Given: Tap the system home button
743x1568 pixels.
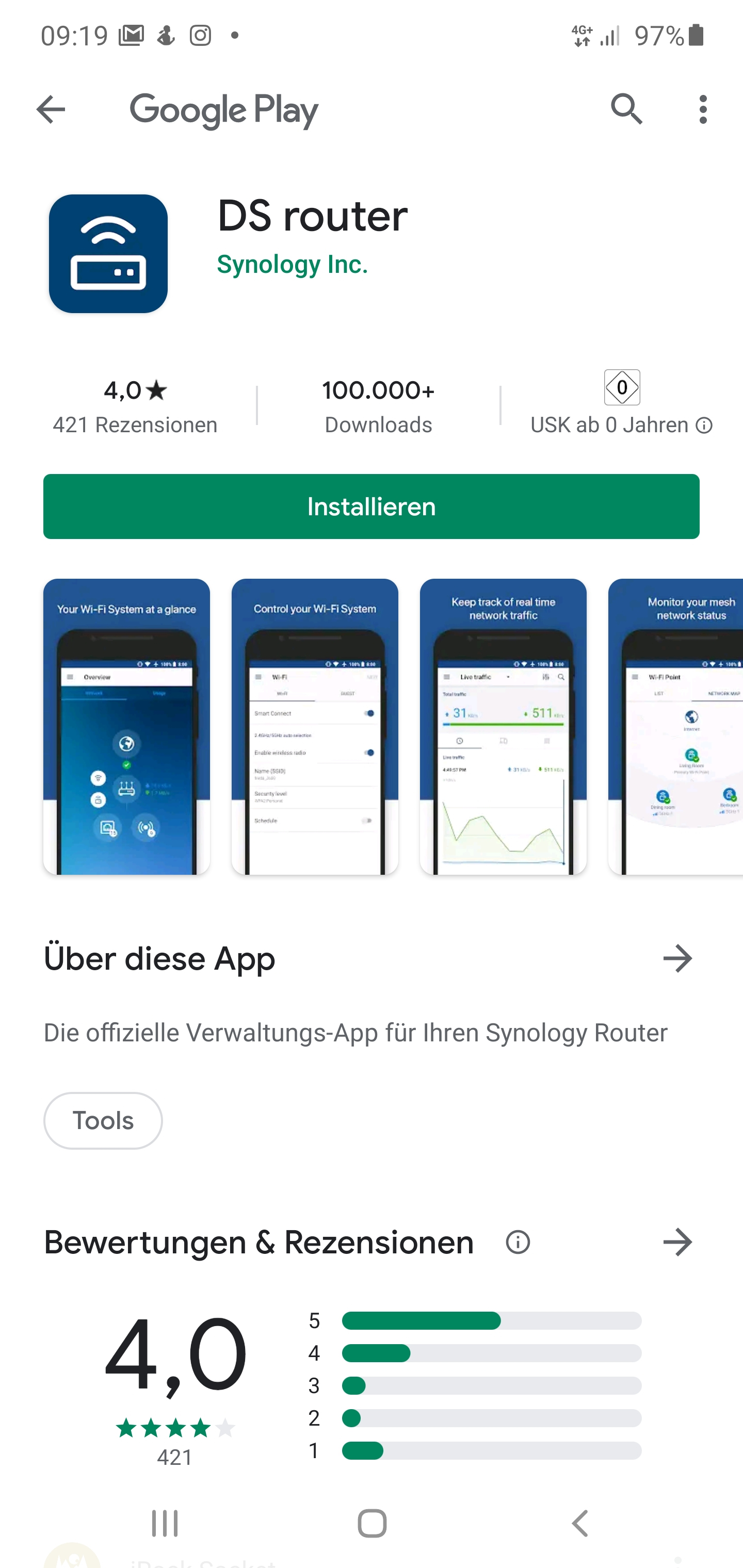Looking at the screenshot, I should (x=372, y=1524).
